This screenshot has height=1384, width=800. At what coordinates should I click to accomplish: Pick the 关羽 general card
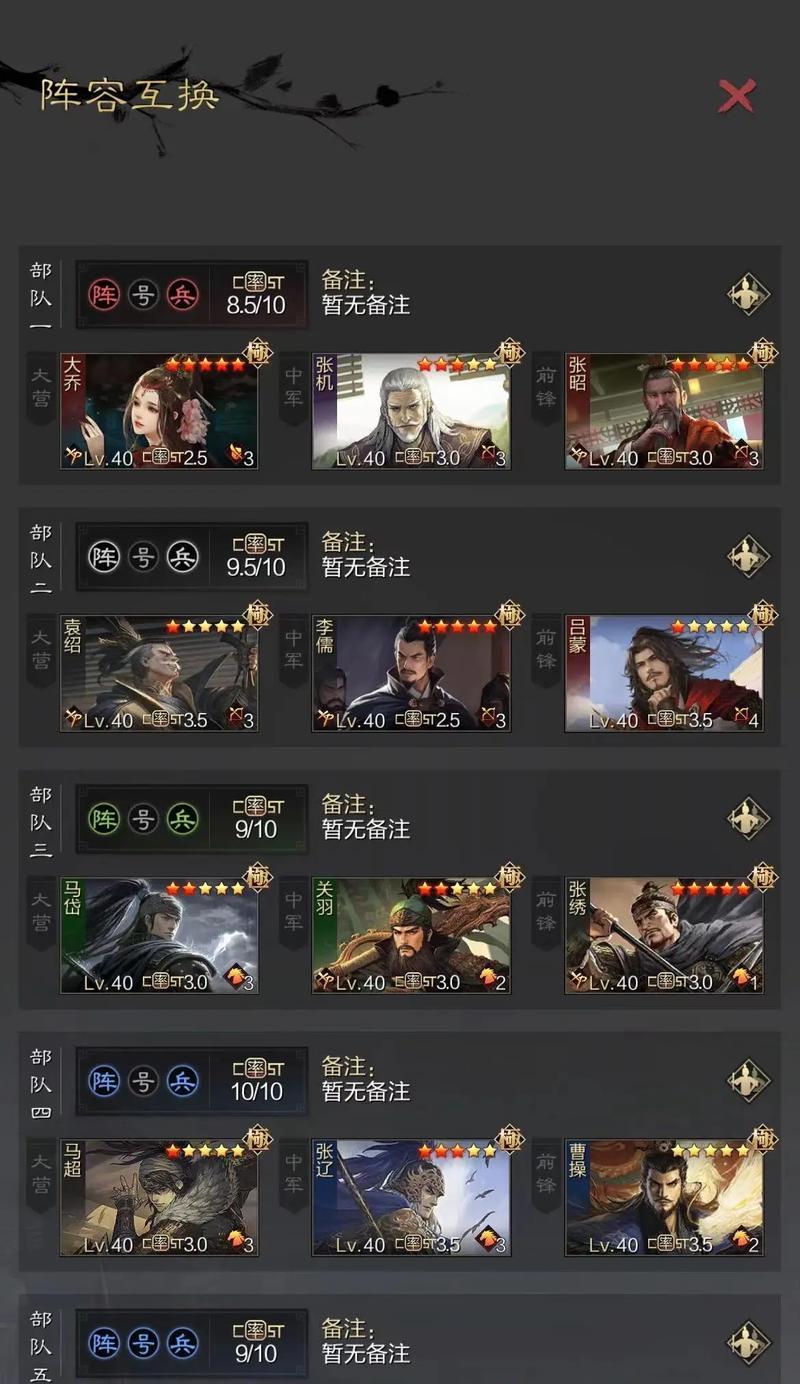point(411,934)
